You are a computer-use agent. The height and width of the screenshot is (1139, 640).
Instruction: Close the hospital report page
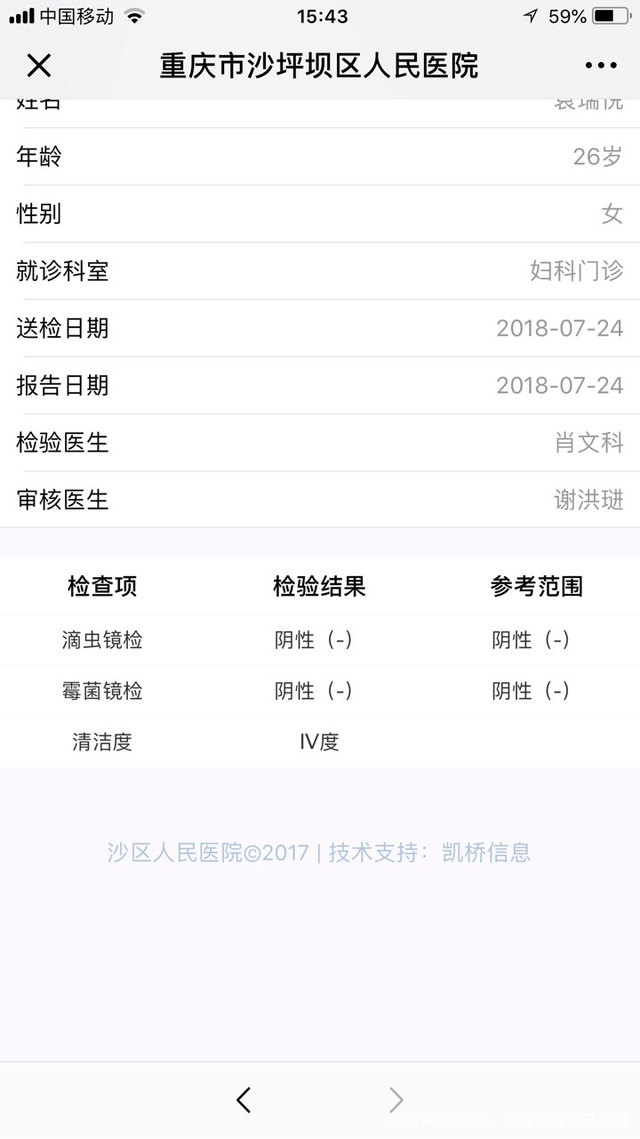[x=38, y=66]
